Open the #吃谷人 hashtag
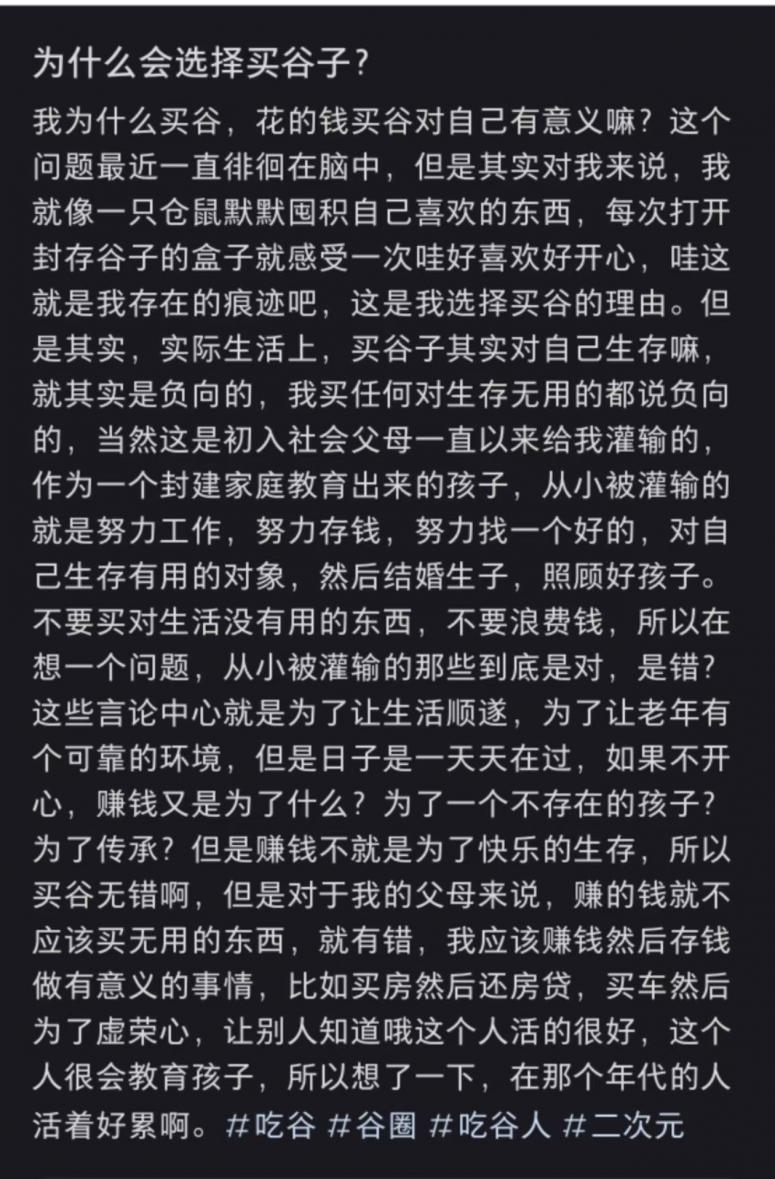This screenshot has height=1179, width=775. coord(490,1125)
